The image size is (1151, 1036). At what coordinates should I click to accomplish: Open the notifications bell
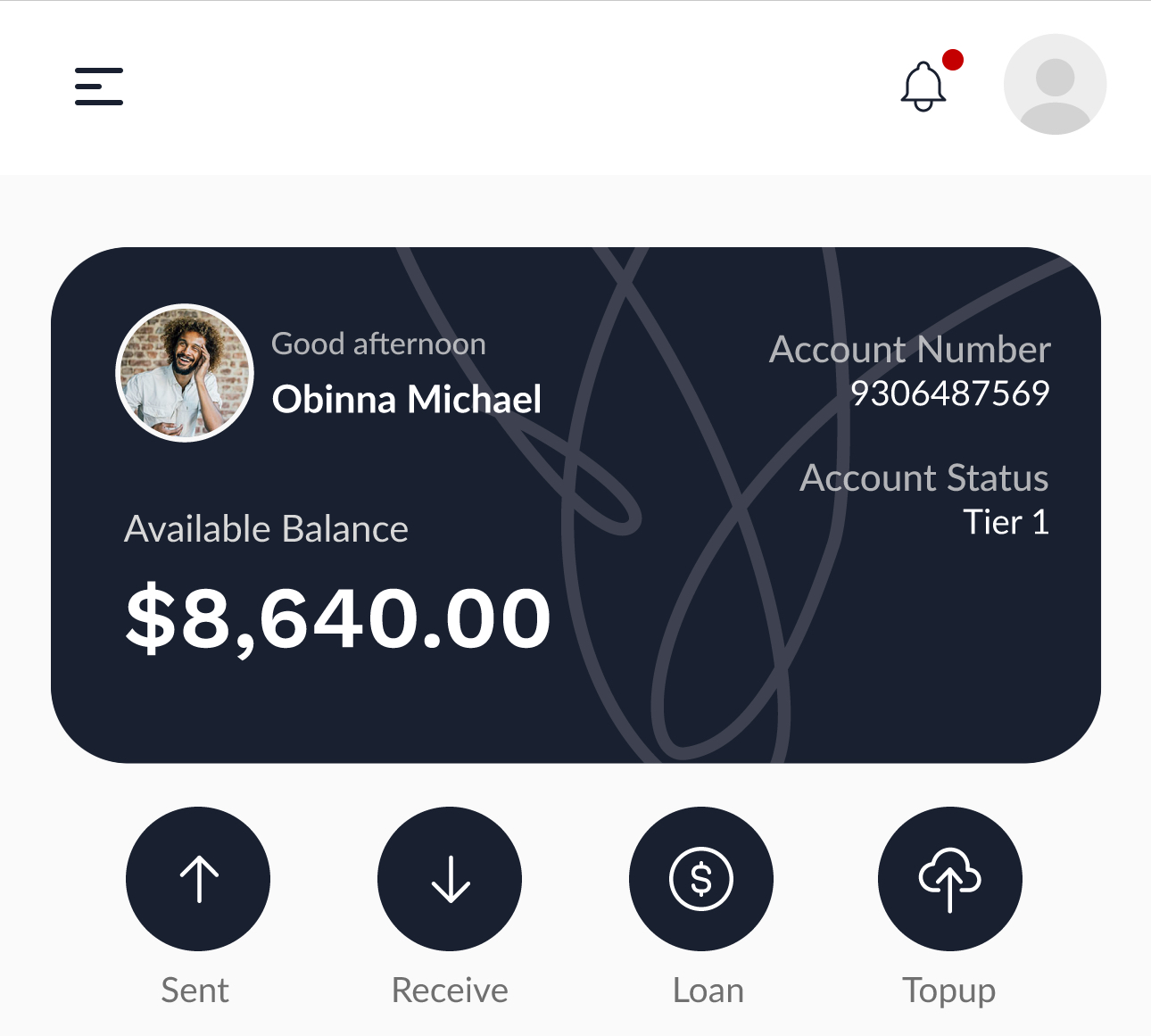pos(923,87)
